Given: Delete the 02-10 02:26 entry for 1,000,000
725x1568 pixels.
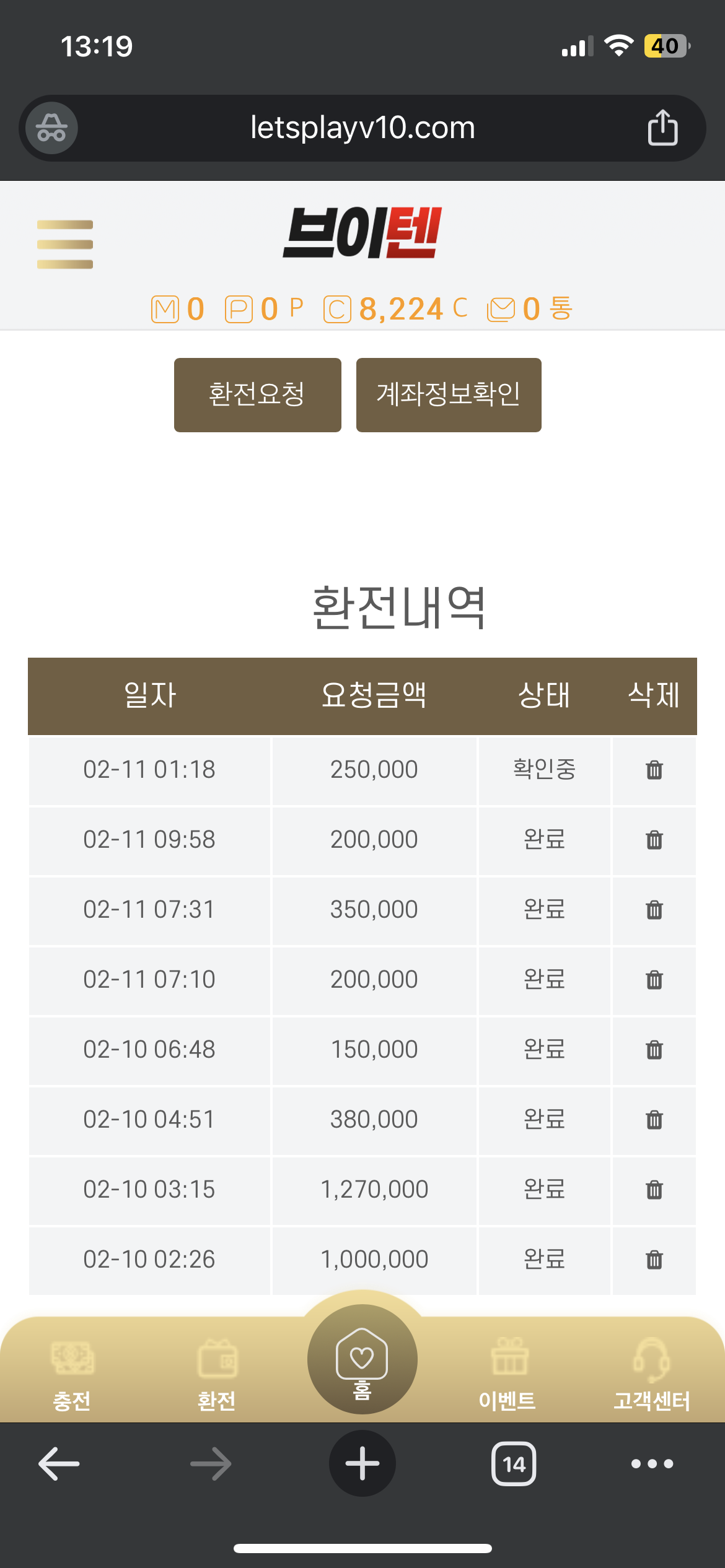Looking at the screenshot, I should 654,1260.
